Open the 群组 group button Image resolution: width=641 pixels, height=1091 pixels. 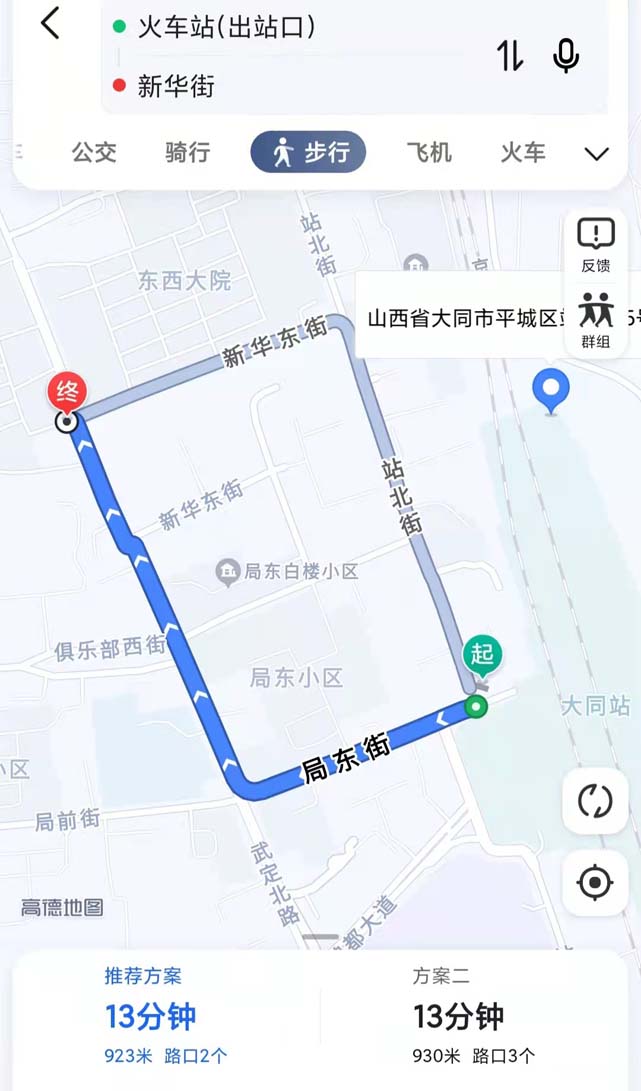click(x=596, y=321)
